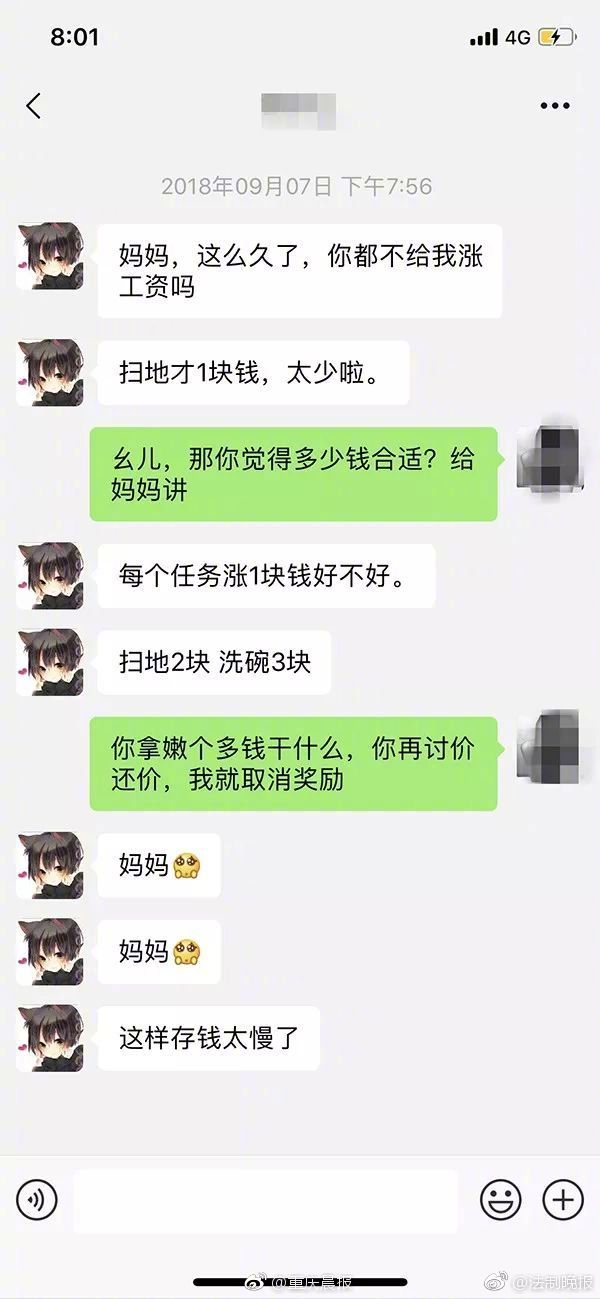Open the plus attachments menu
The image size is (600, 1299).
[562, 1199]
